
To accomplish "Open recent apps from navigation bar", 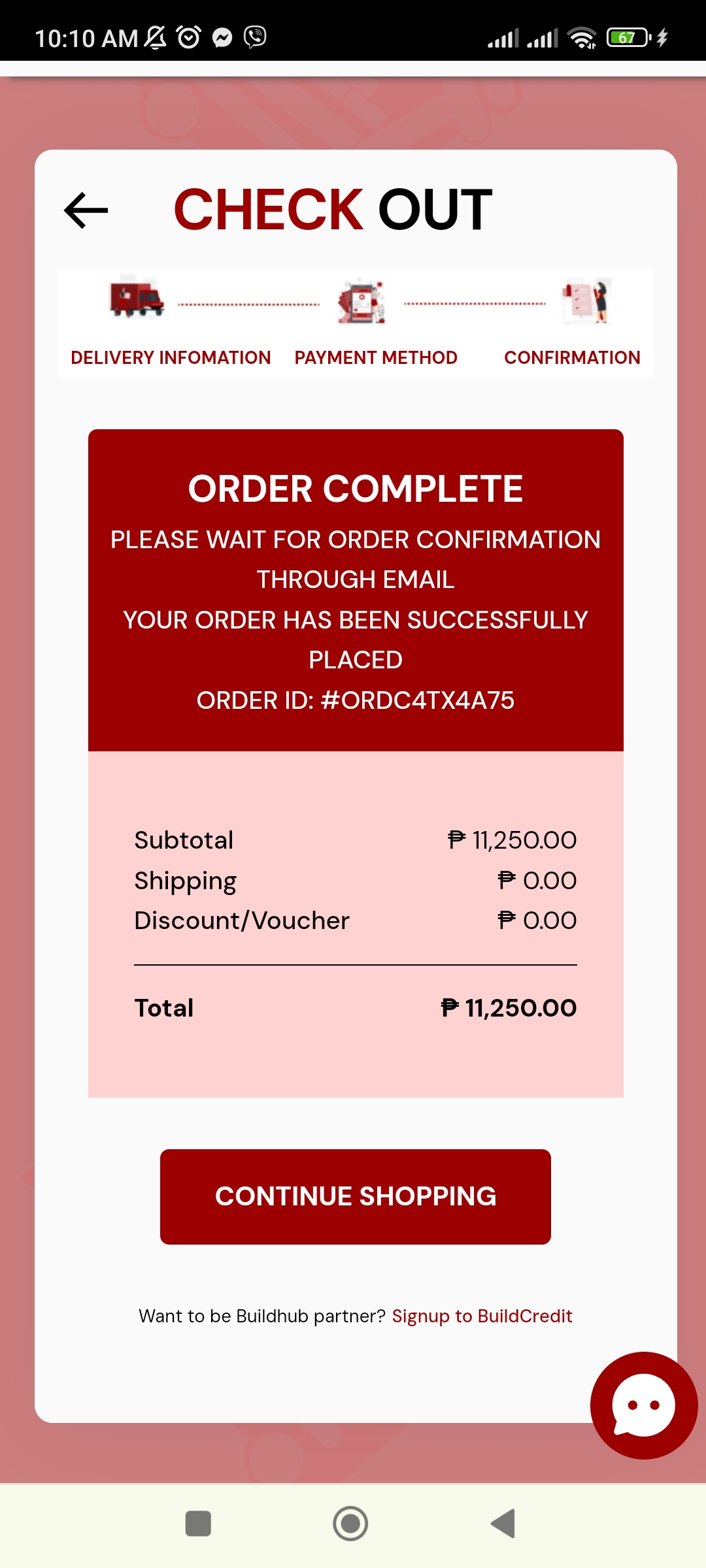I will pos(198,1524).
